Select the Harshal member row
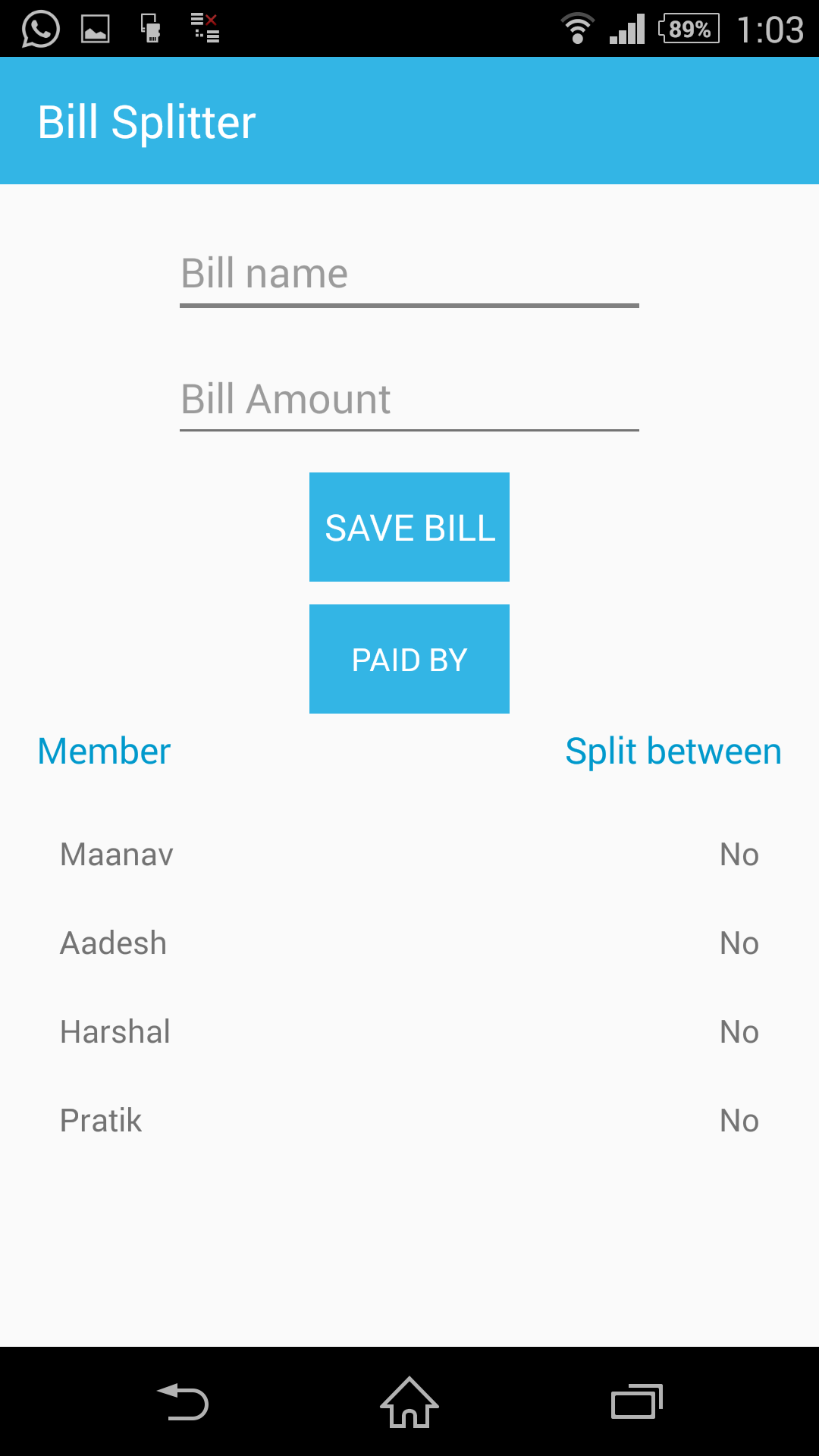 409,1032
